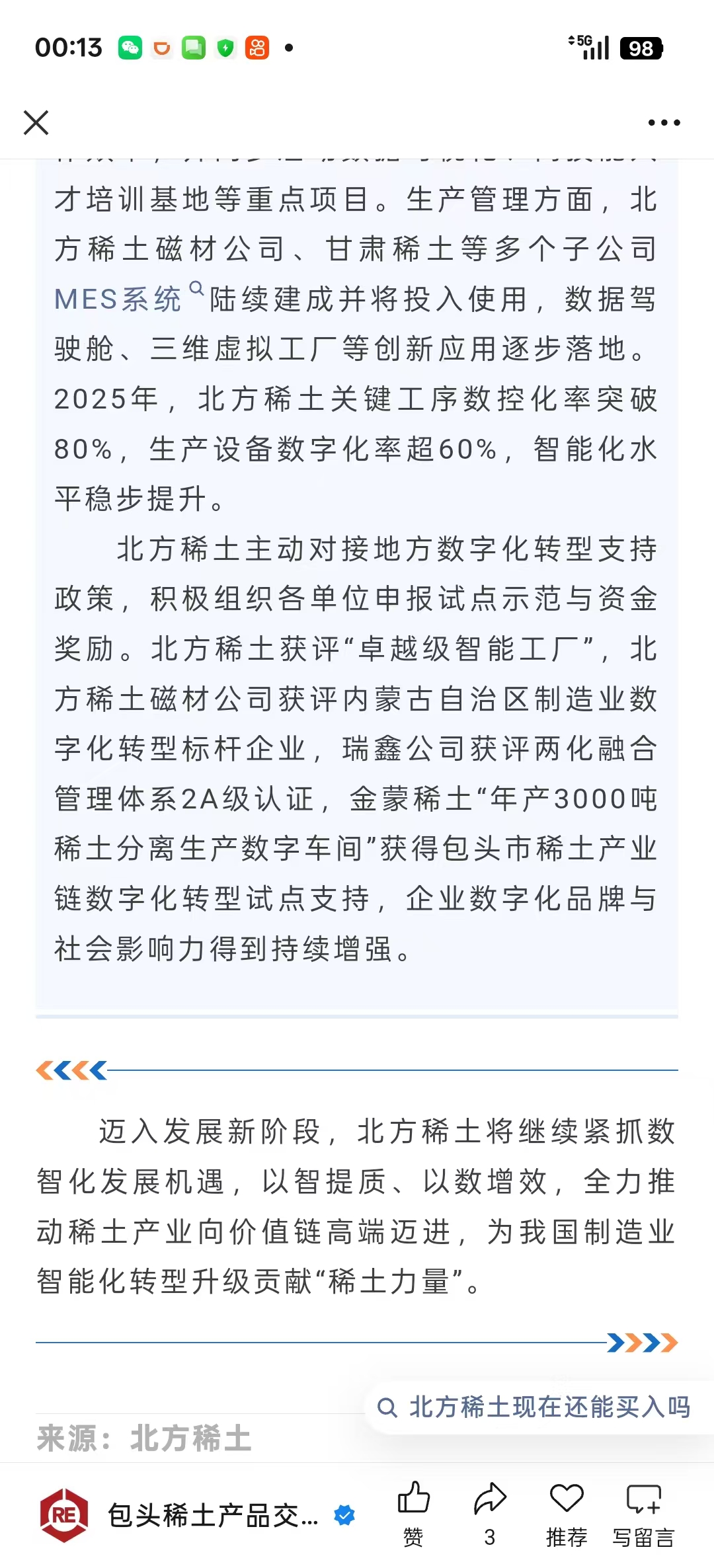This screenshot has width=714, height=1568.
Task: Write a comment via 写留言
Action: pyautogui.click(x=643, y=1512)
